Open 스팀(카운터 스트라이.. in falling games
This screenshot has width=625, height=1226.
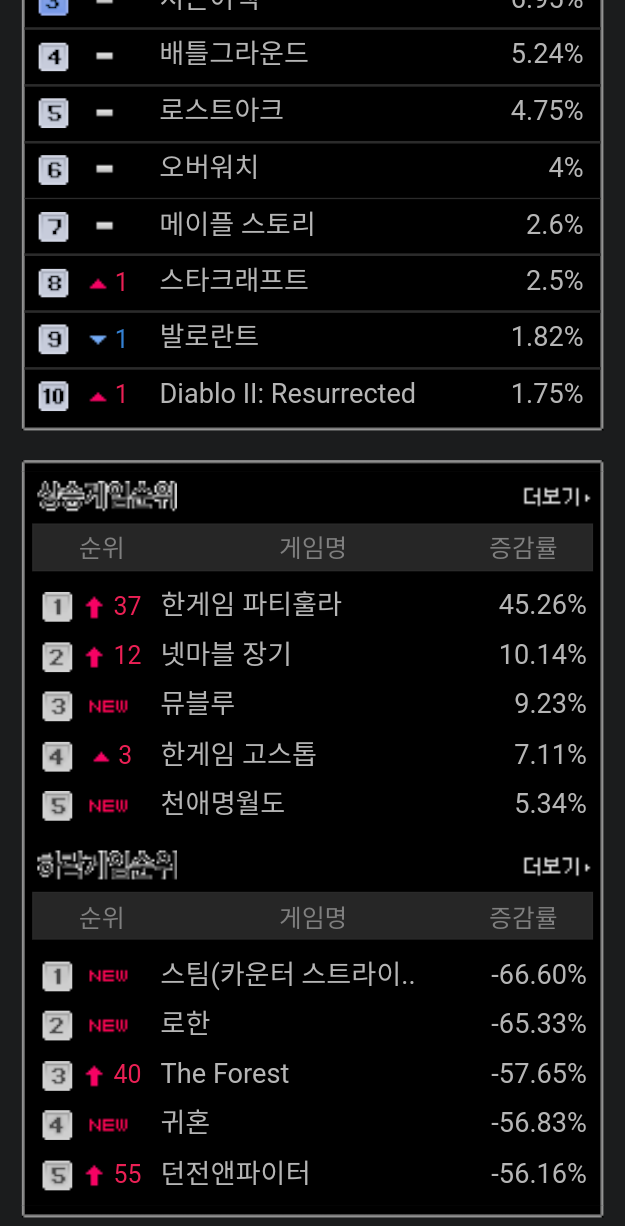point(288,974)
